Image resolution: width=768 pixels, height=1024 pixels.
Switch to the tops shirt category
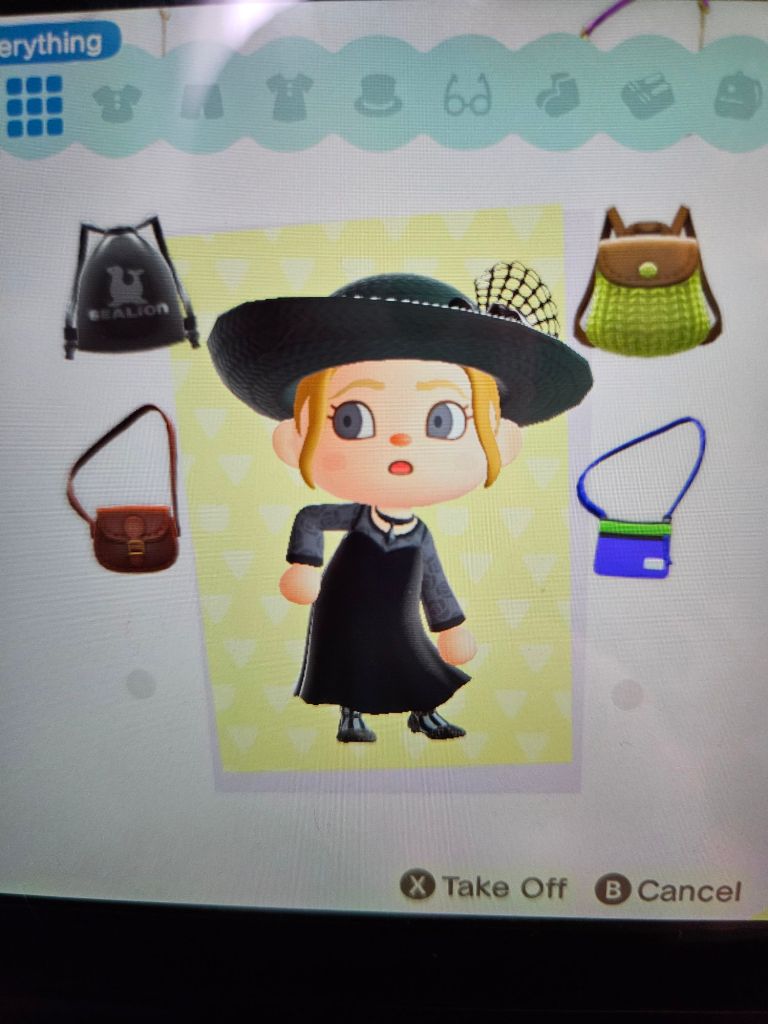tap(117, 102)
